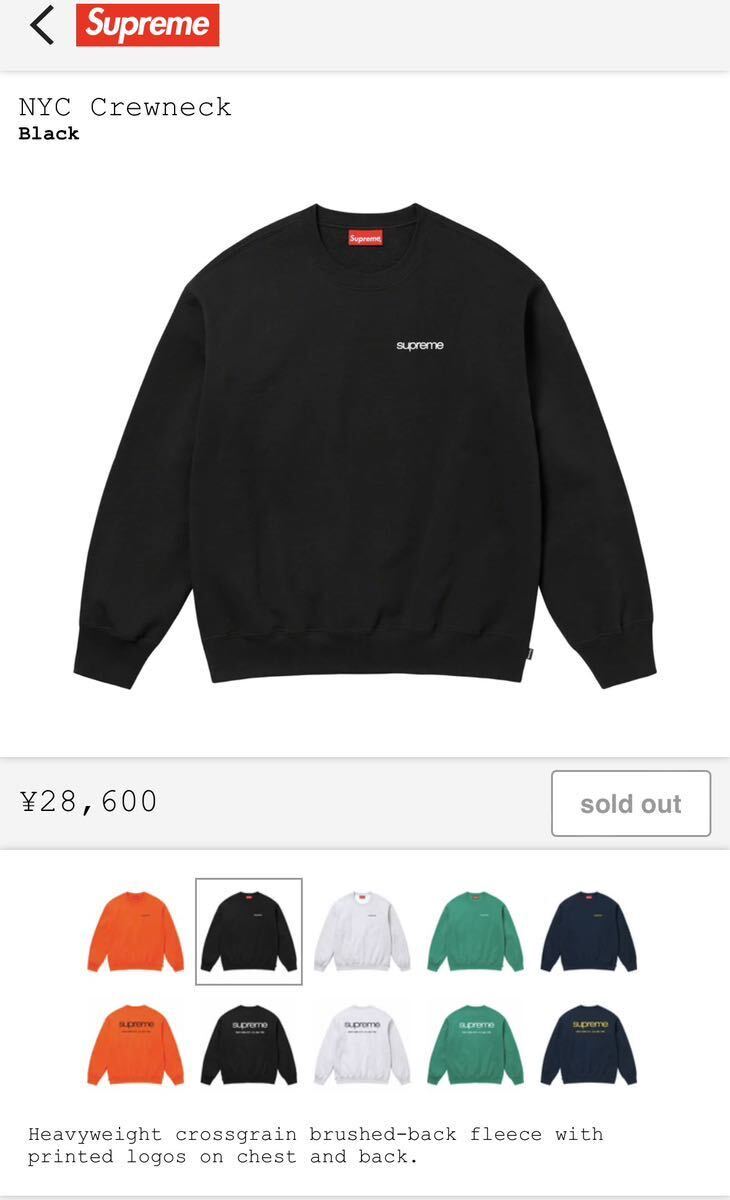This screenshot has width=730, height=1200.
Task: Select the navy front-view thumbnail
Action: pos(589,932)
